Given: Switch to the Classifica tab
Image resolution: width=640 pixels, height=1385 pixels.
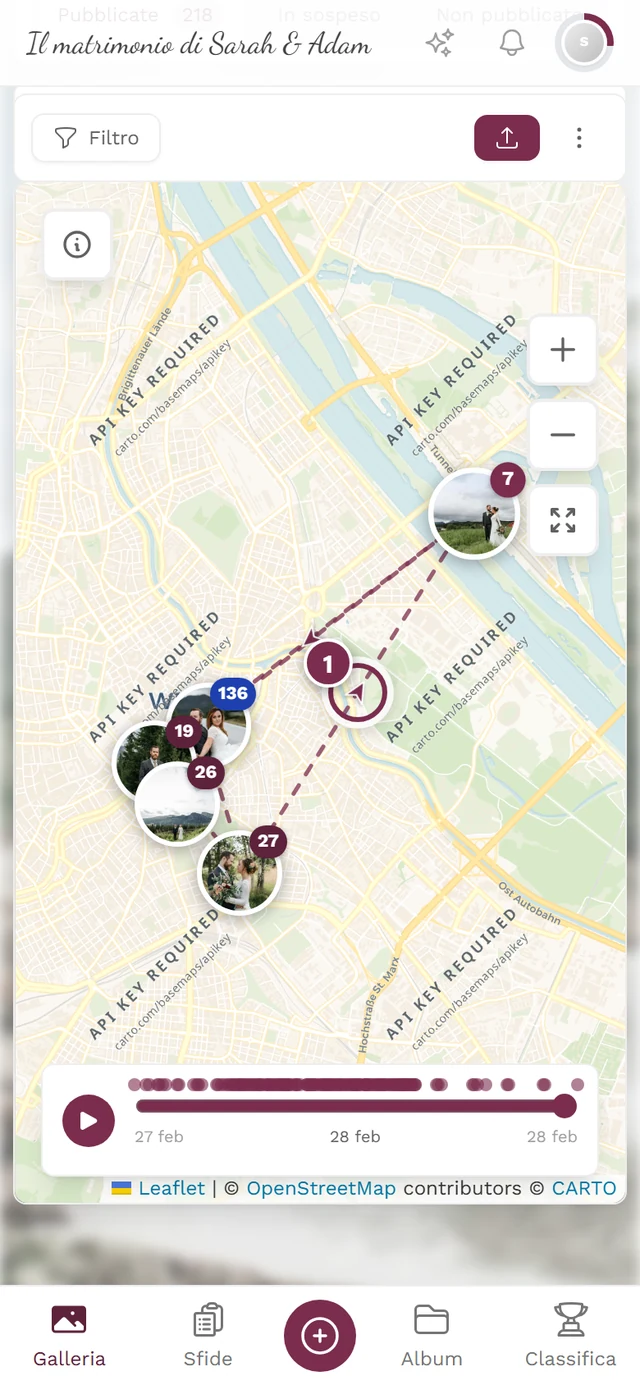Looking at the screenshot, I should [x=571, y=1335].
